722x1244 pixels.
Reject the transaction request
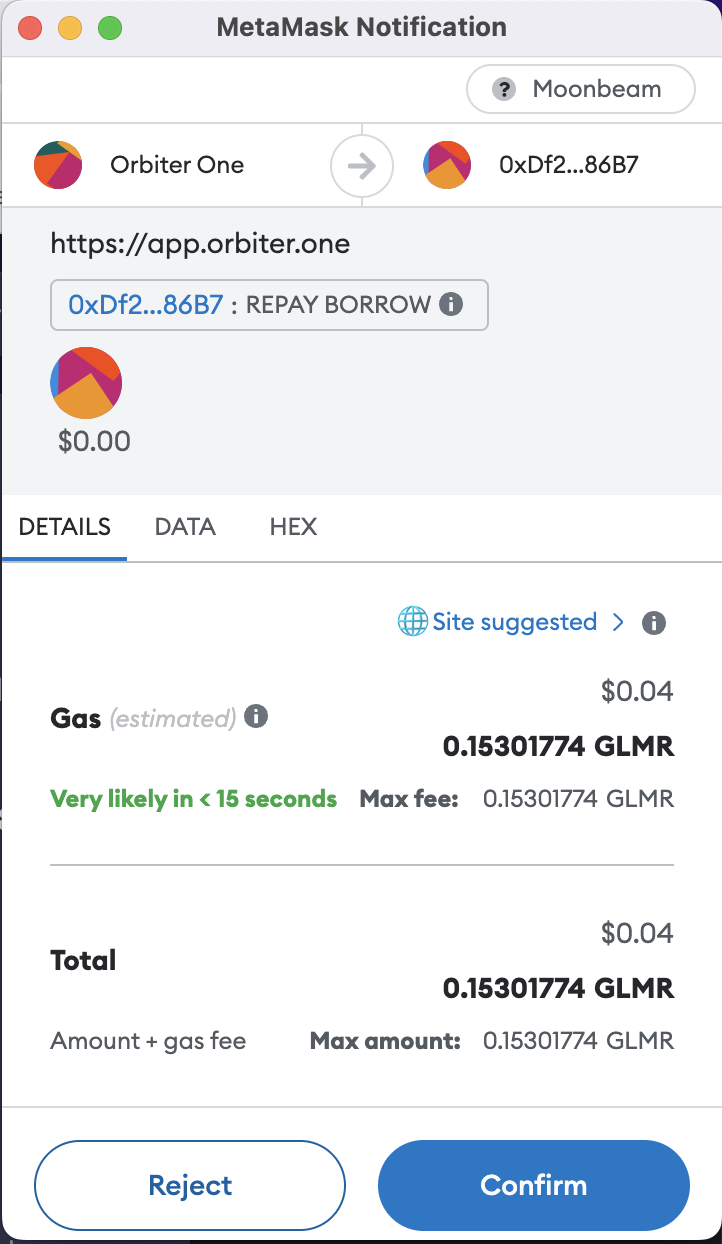click(x=190, y=1185)
